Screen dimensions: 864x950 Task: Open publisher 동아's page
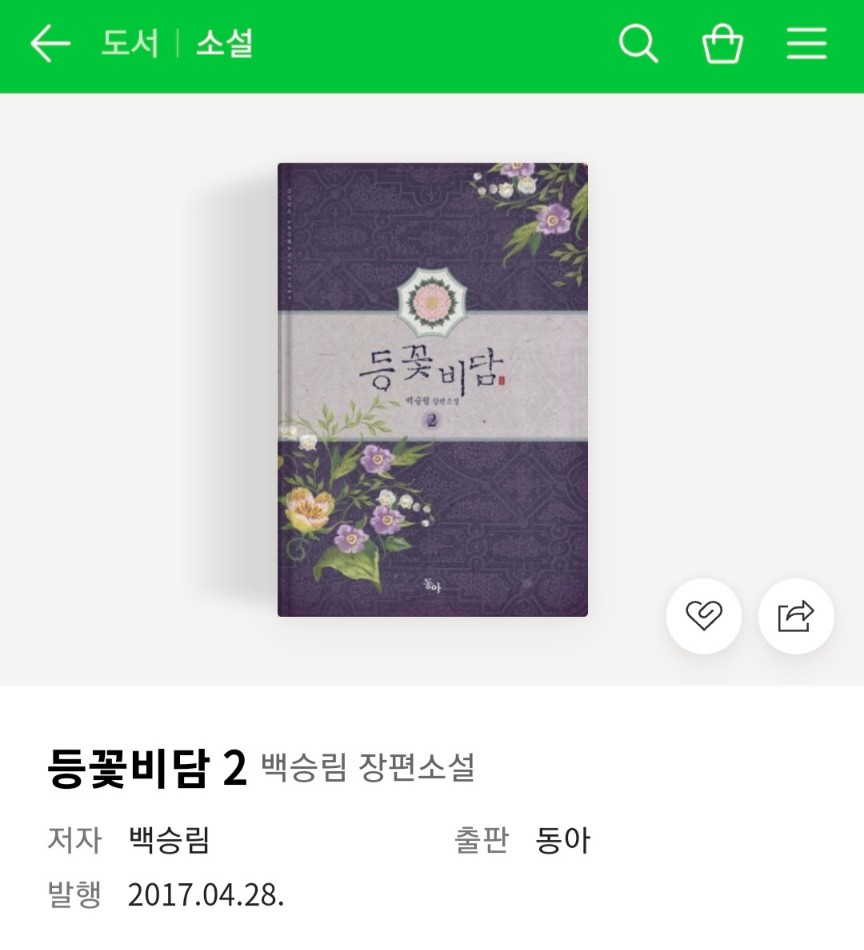click(563, 840)
